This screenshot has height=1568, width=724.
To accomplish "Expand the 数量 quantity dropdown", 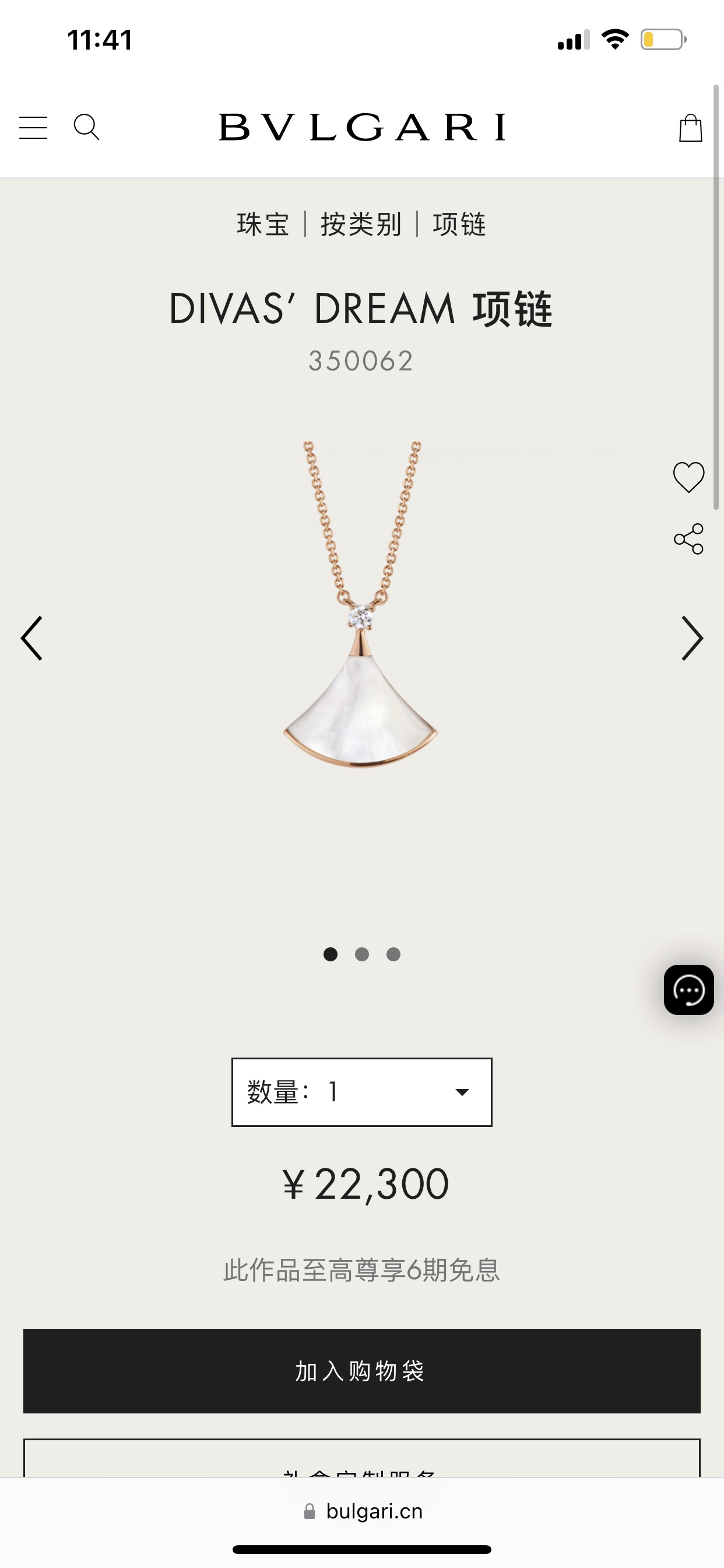I will coord(361,1092).
